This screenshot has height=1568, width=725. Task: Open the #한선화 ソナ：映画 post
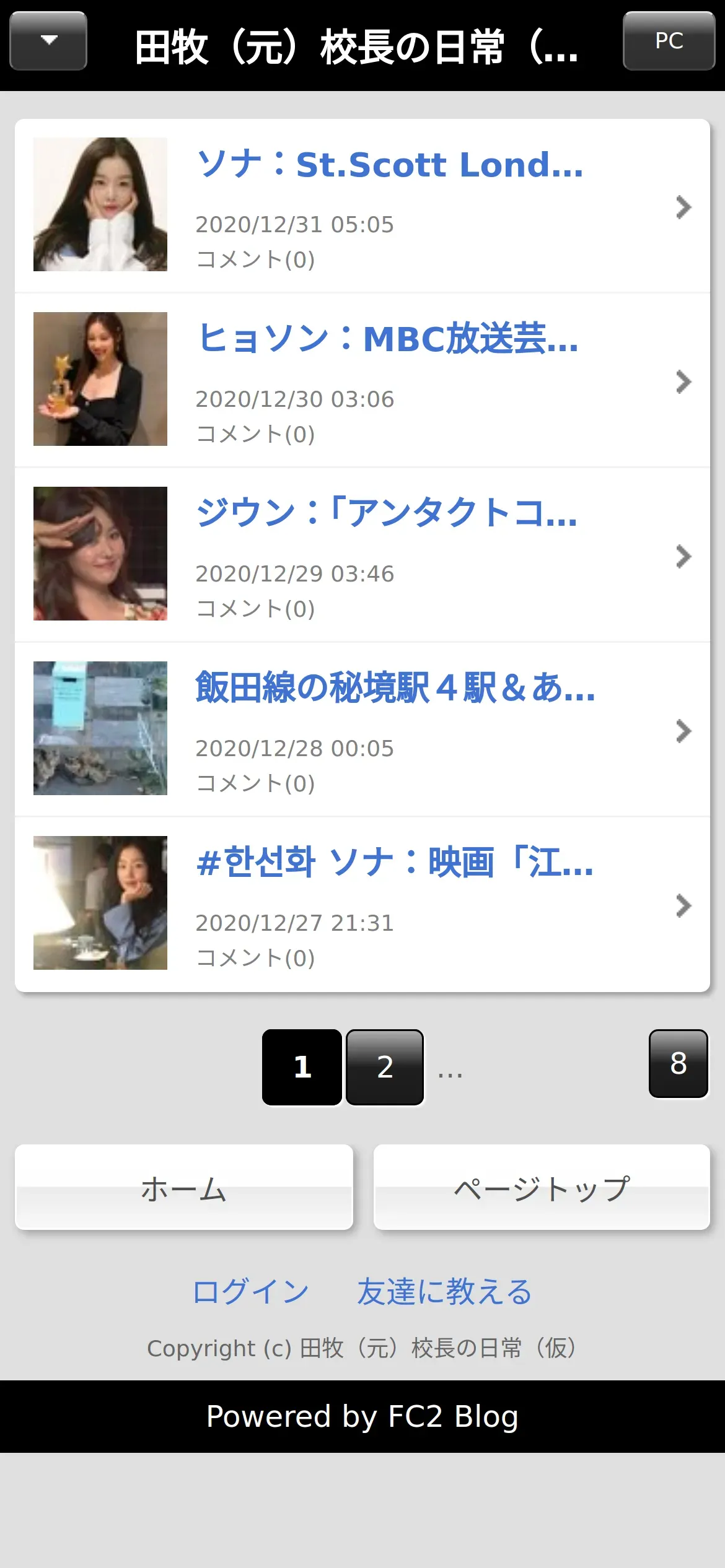pyautogui.click(x=394, y=864)
